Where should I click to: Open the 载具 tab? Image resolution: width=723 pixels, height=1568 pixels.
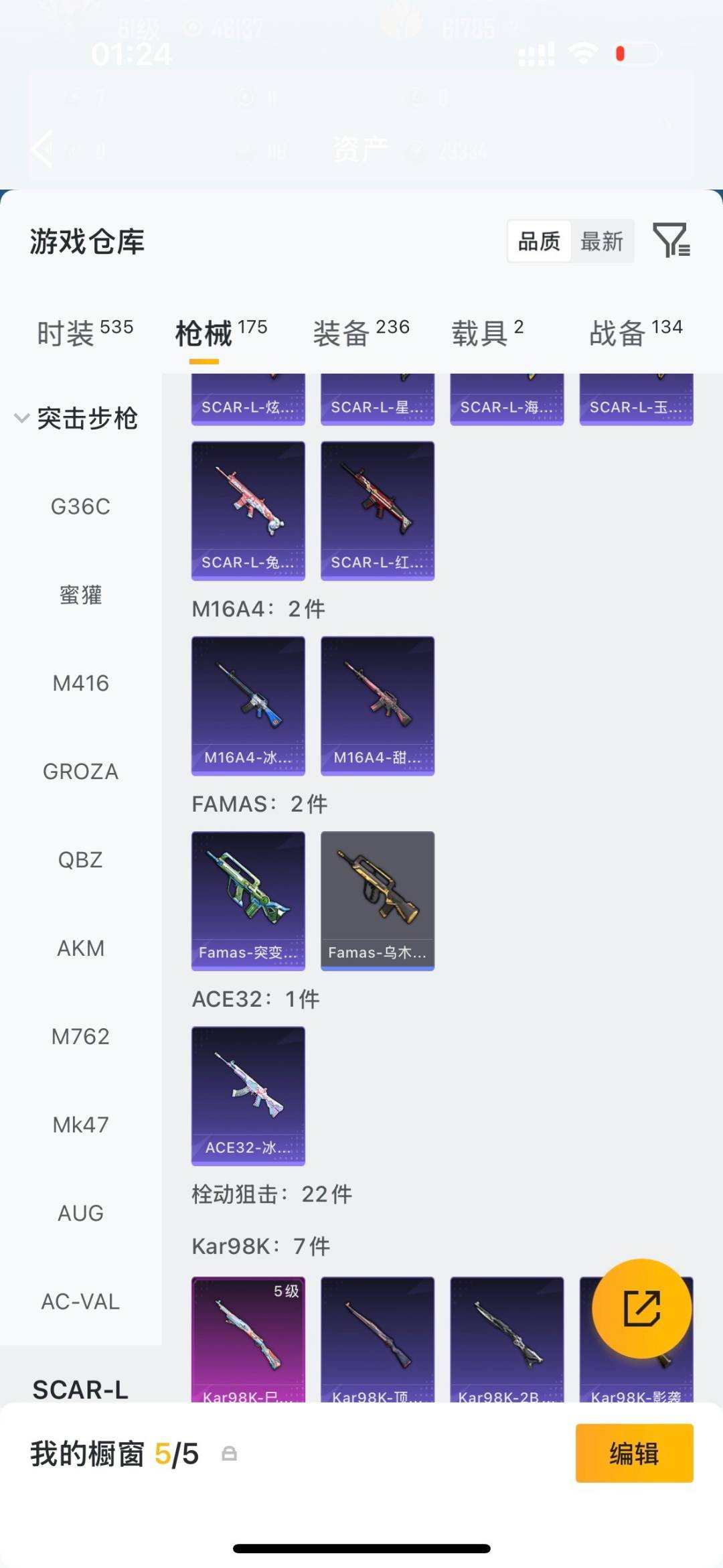point(487,332)
